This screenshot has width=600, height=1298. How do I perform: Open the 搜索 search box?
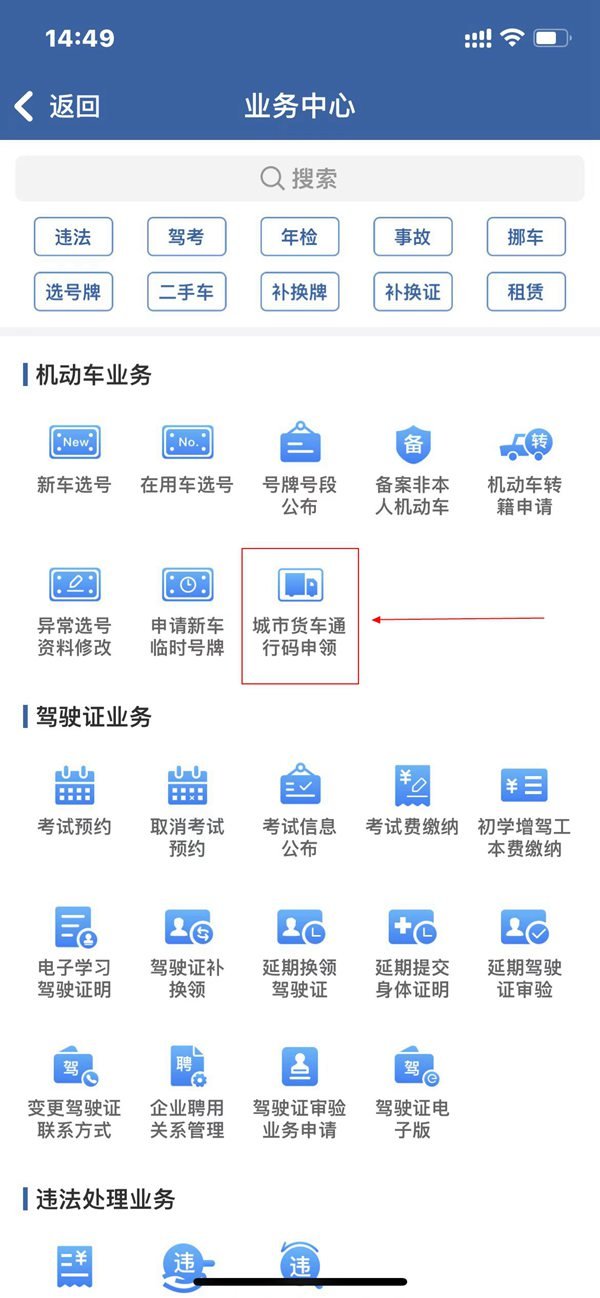300,179
